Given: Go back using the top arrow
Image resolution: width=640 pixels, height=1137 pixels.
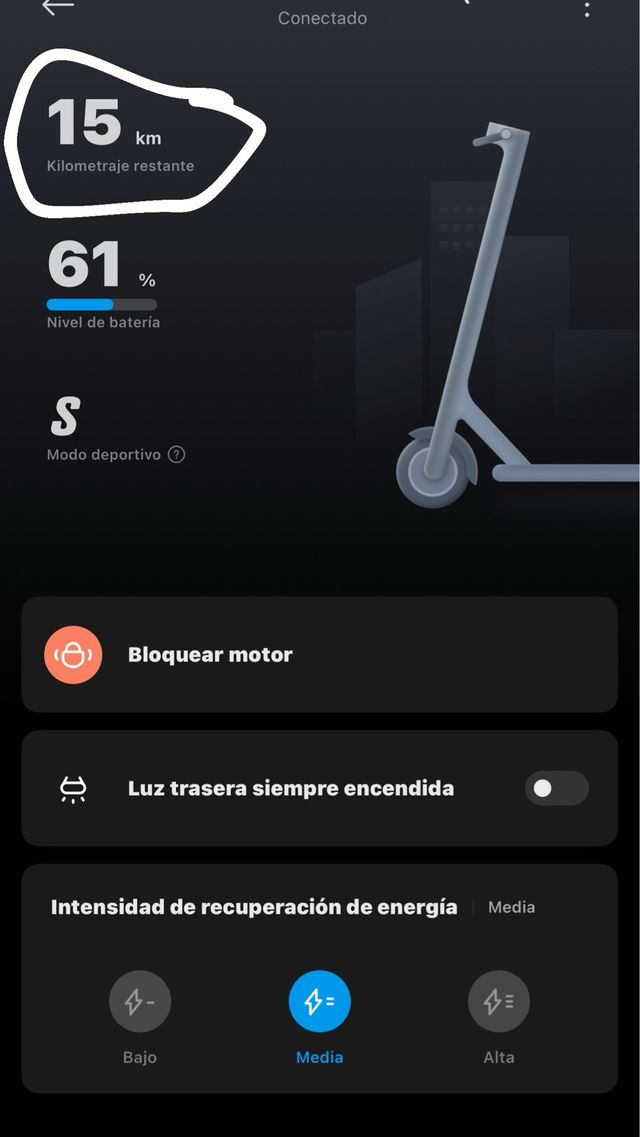Looking at the screenshot, I should tap(58, 6).
